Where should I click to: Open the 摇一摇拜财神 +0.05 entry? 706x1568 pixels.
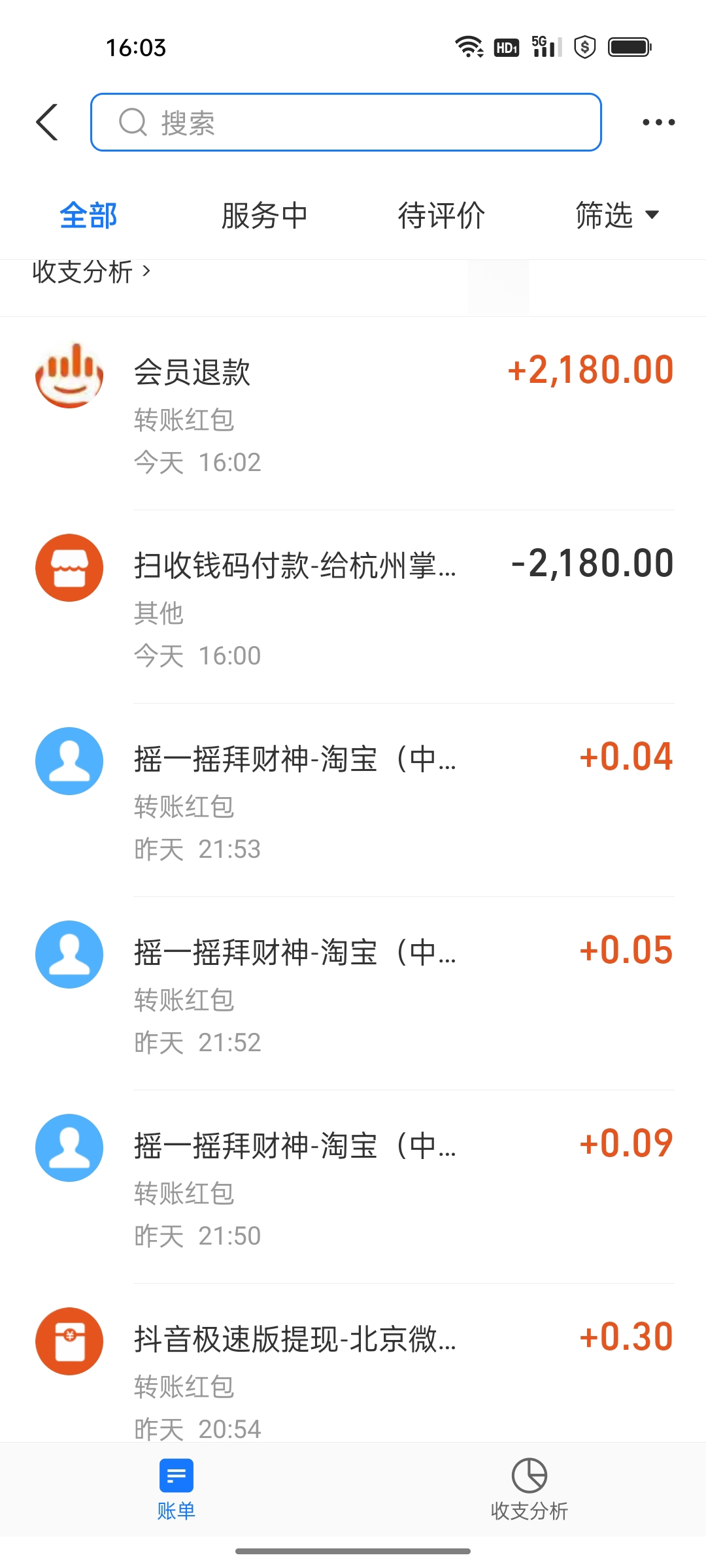click(353, 994)
